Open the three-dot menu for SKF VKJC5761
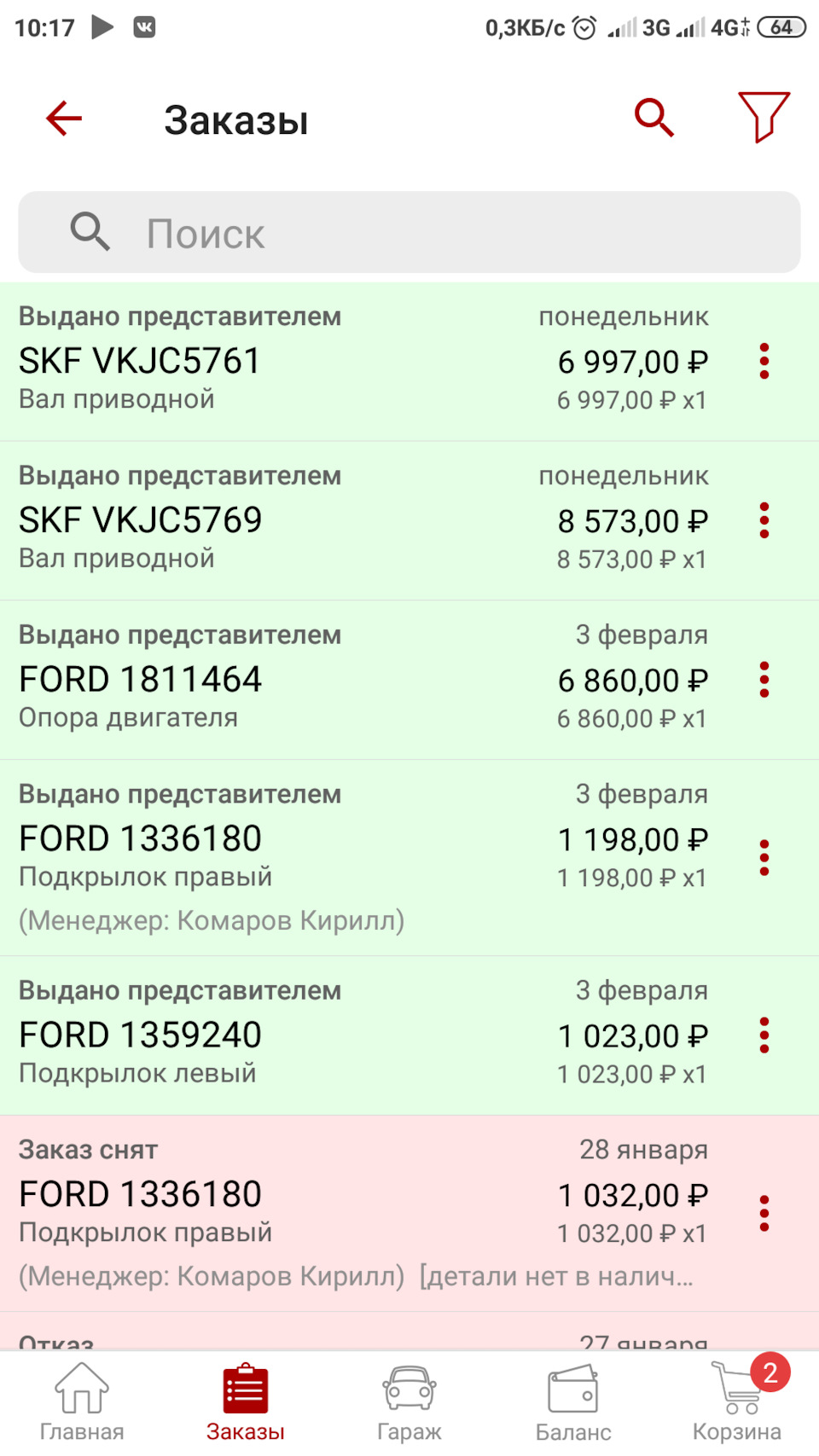Screen dimensions: 819x1456 764,360
